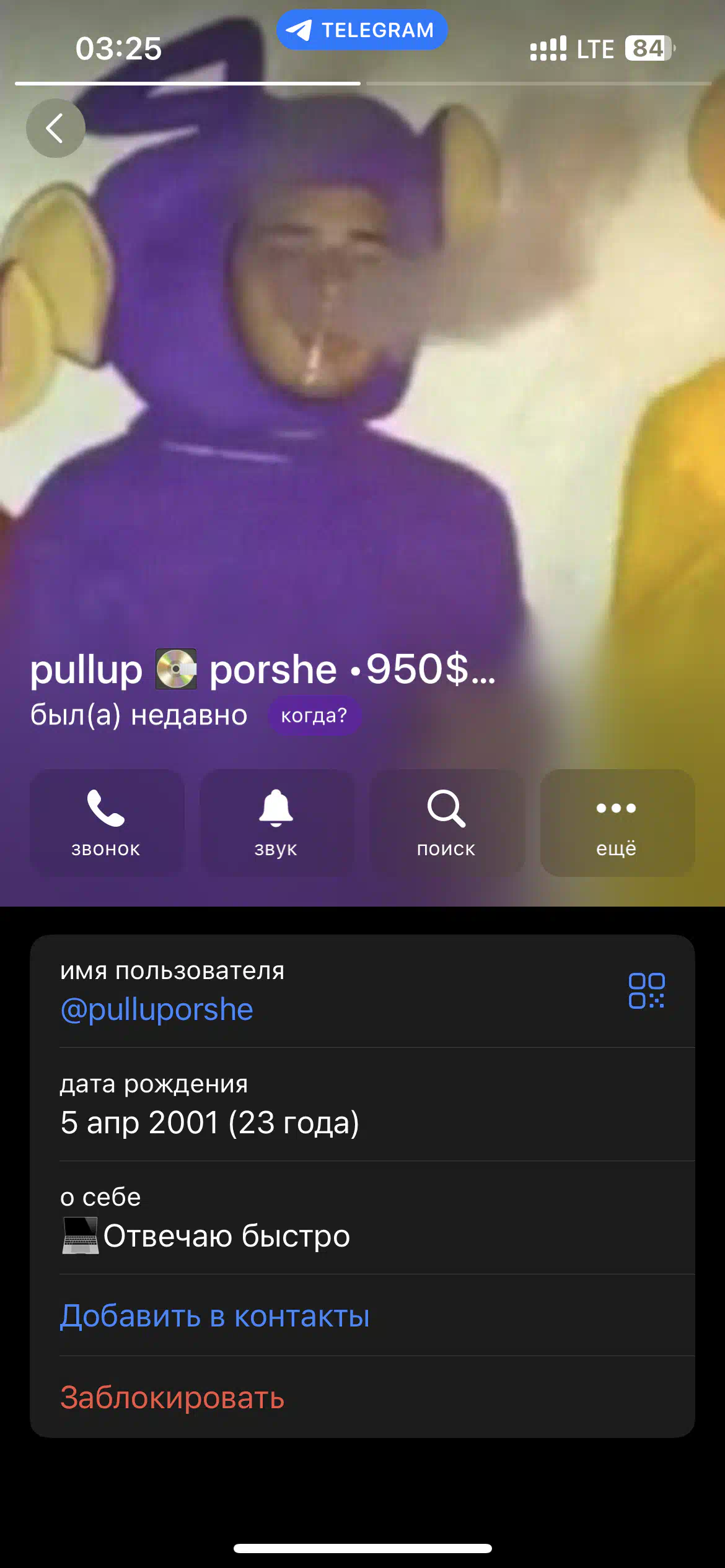Search the chat with the 'поиск' button
Screen dimensions: 725x1568
coord(447,822)
